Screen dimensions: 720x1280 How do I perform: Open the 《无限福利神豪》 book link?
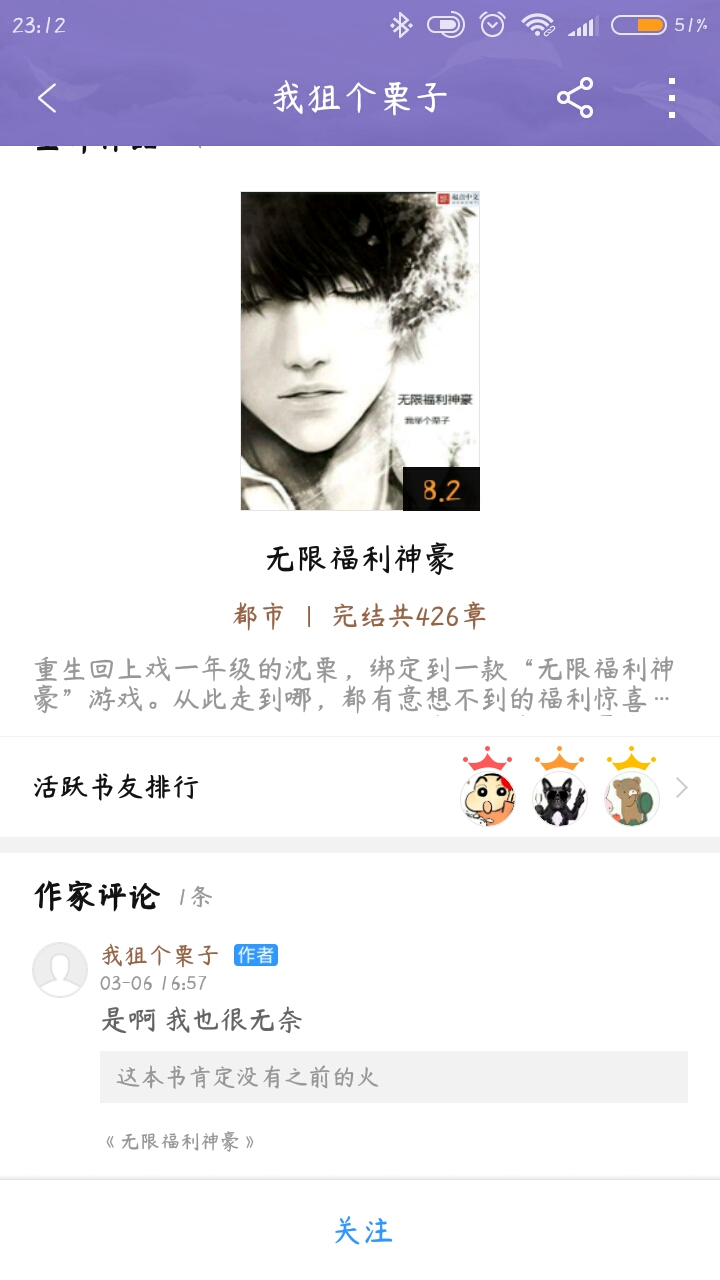tap(179, 1141)
